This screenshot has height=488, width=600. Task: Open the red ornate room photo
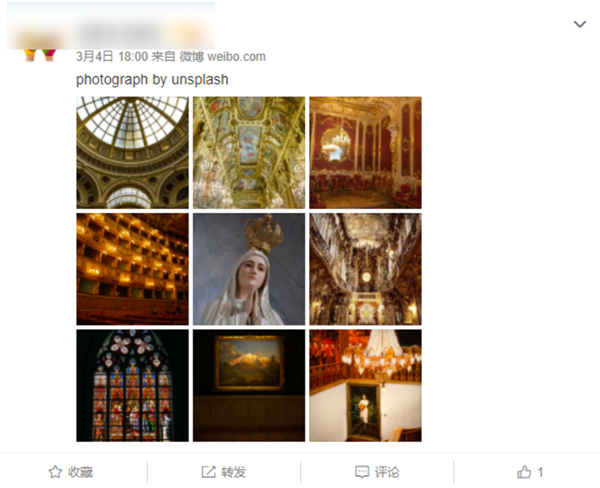click(365, 152)
